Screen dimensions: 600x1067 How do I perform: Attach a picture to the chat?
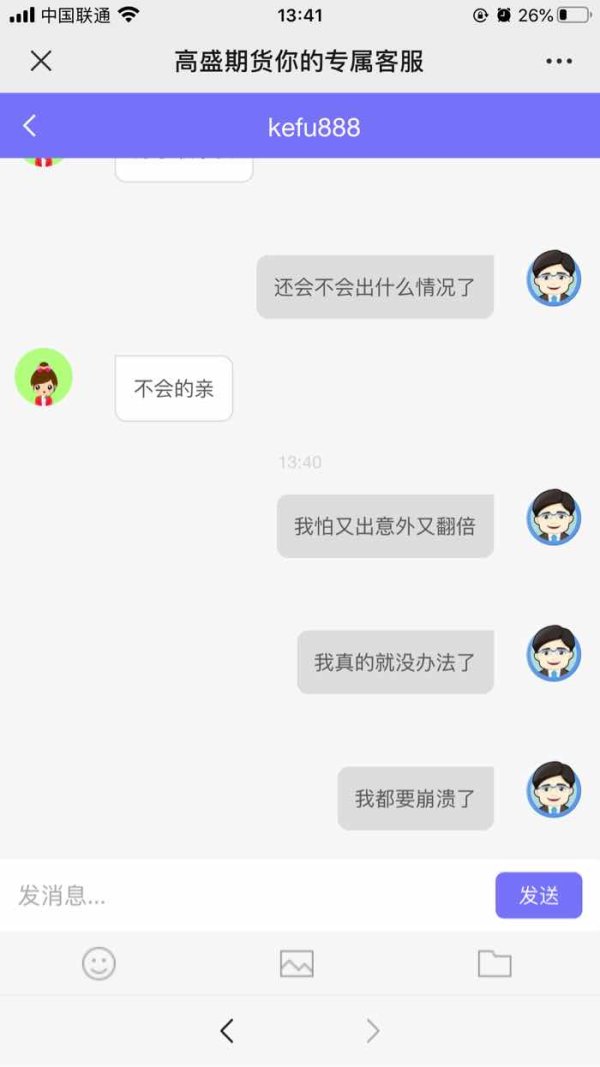point(297,964)
